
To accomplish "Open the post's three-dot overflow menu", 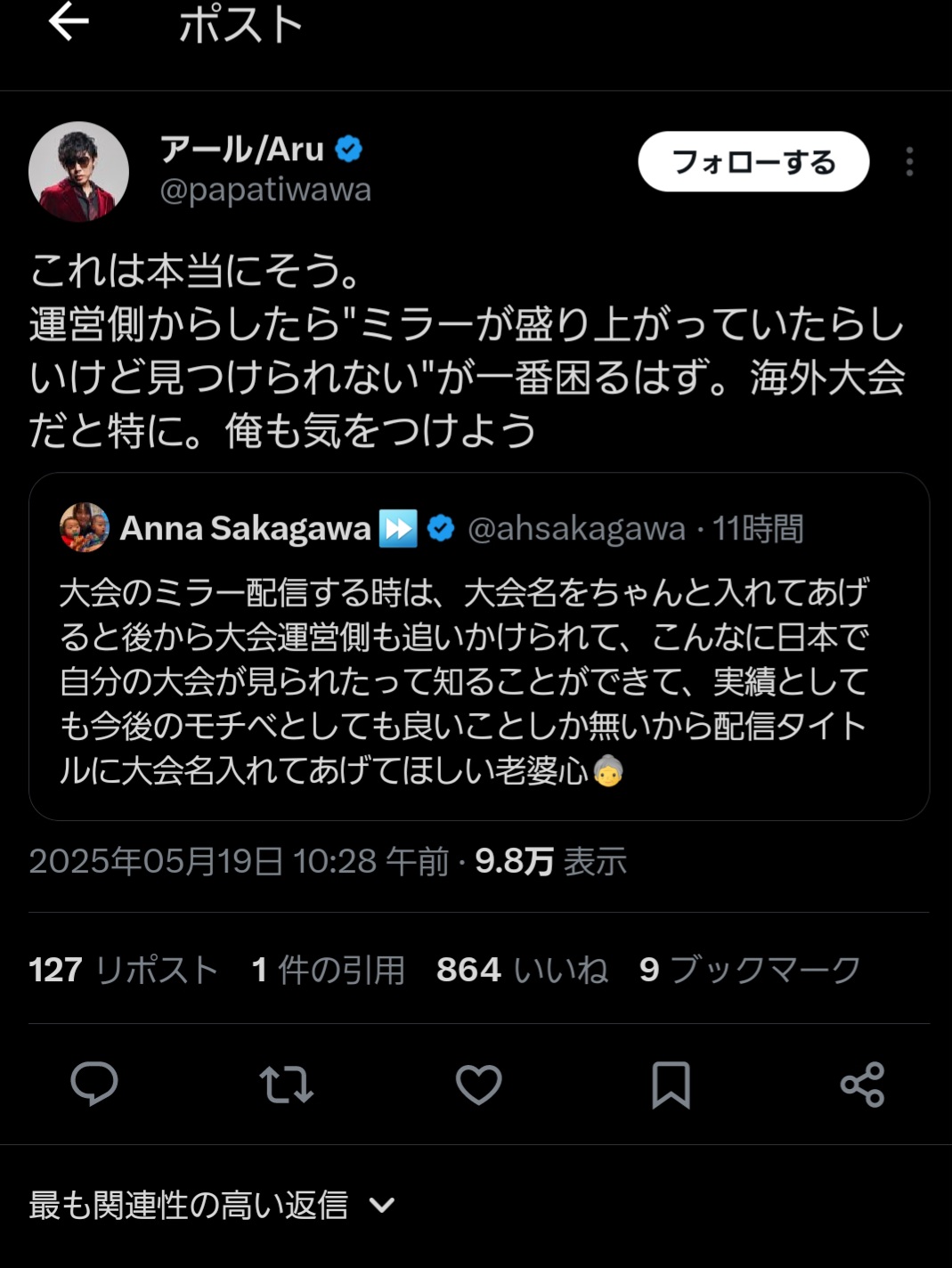I will coord(908,162).
